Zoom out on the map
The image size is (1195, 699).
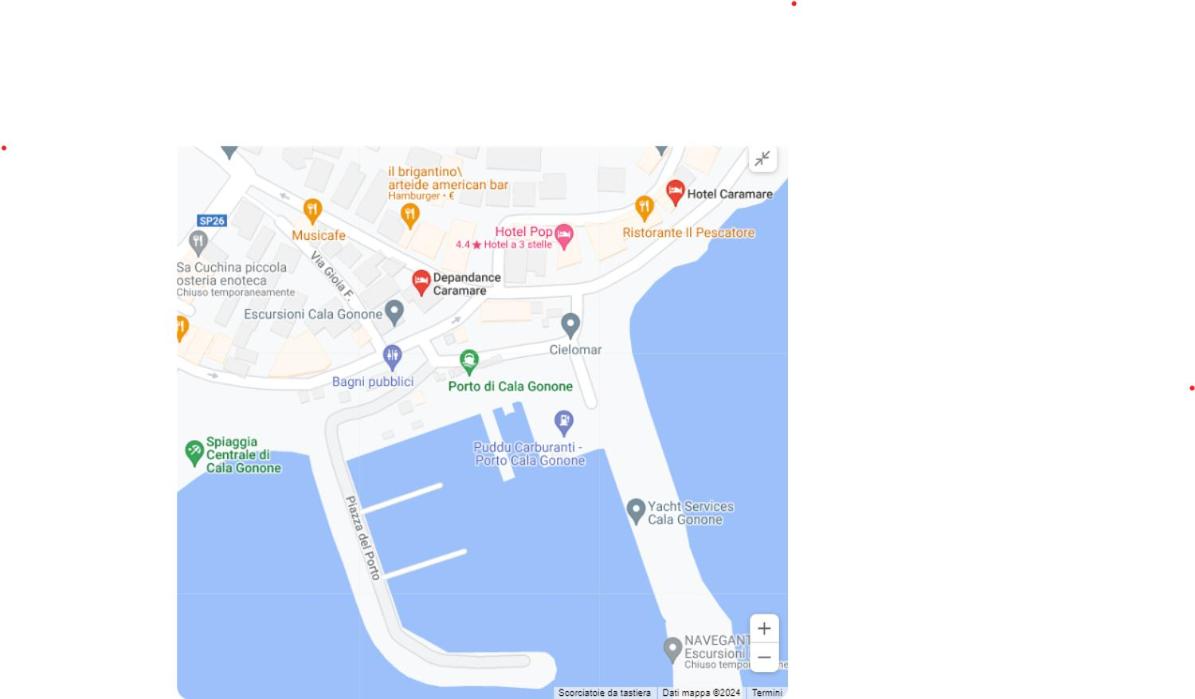pyautogui.click(x=764, y=658)
